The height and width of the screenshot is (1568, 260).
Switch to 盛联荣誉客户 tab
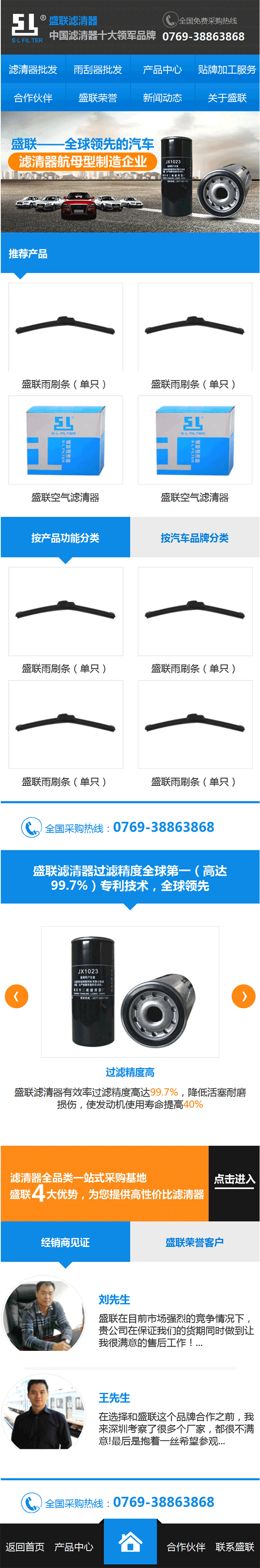pyautogui.click(x=194, y=1242)
